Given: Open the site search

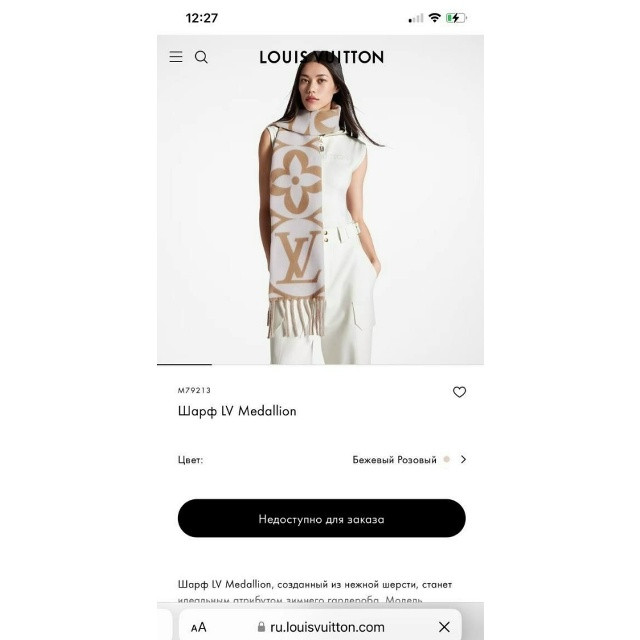Looking at the screenshot, I should click(201, 57).
